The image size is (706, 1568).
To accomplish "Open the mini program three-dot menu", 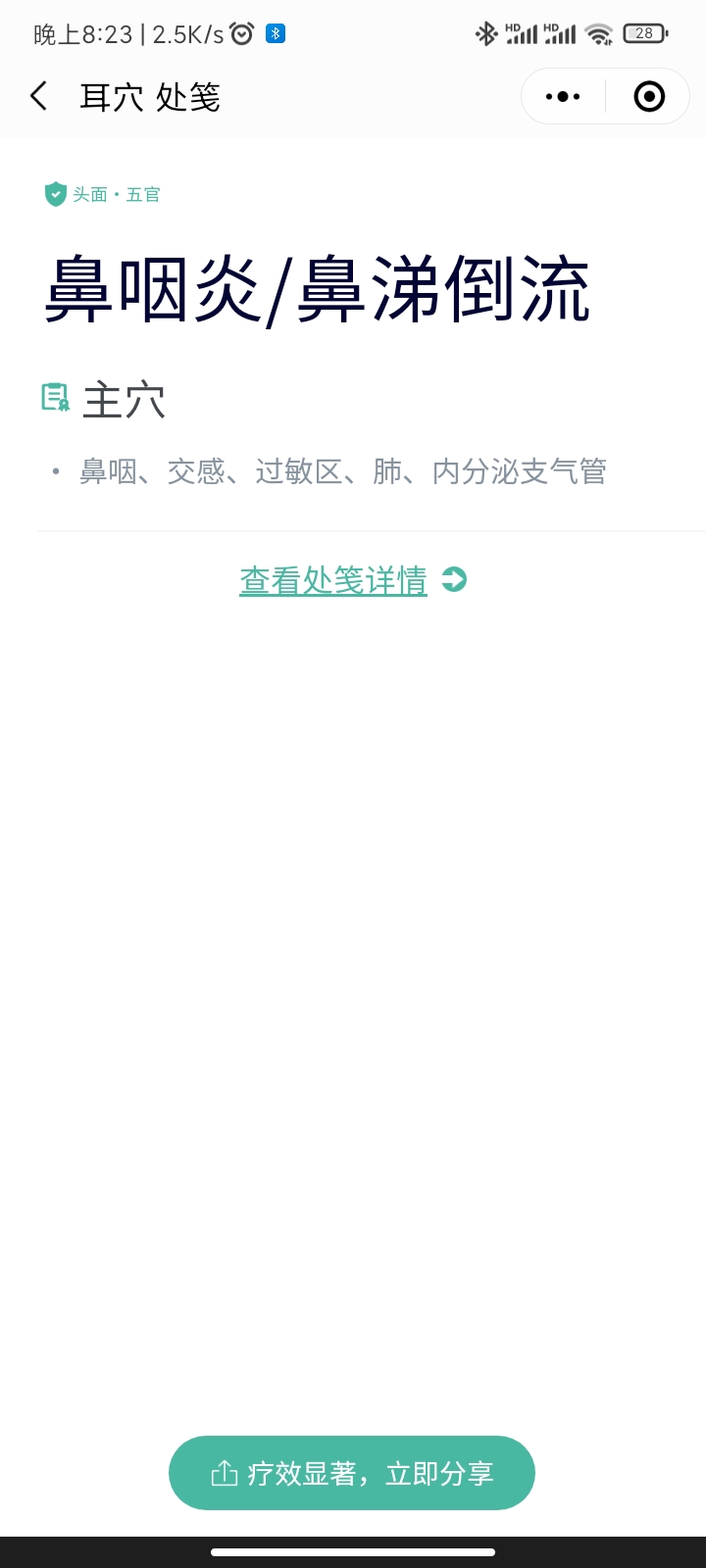I will 563,96.
